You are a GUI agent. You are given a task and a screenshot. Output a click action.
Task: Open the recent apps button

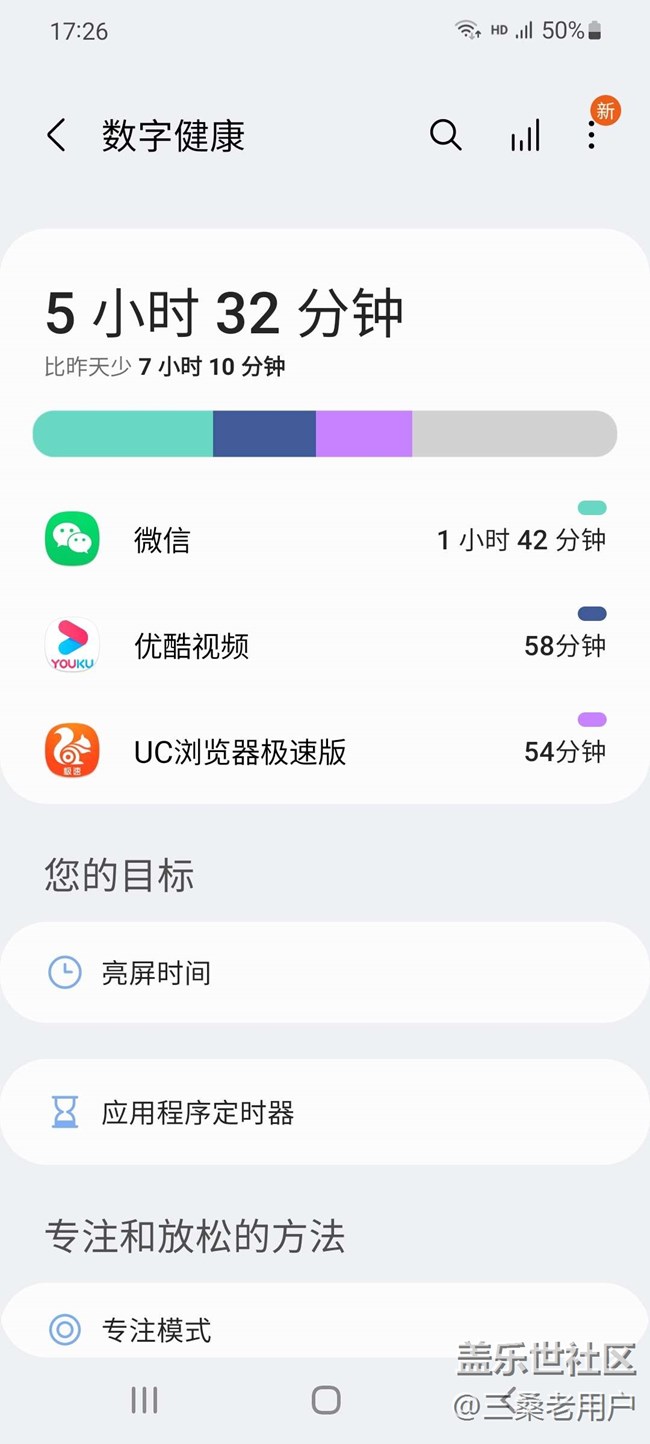click(145, 1400)
